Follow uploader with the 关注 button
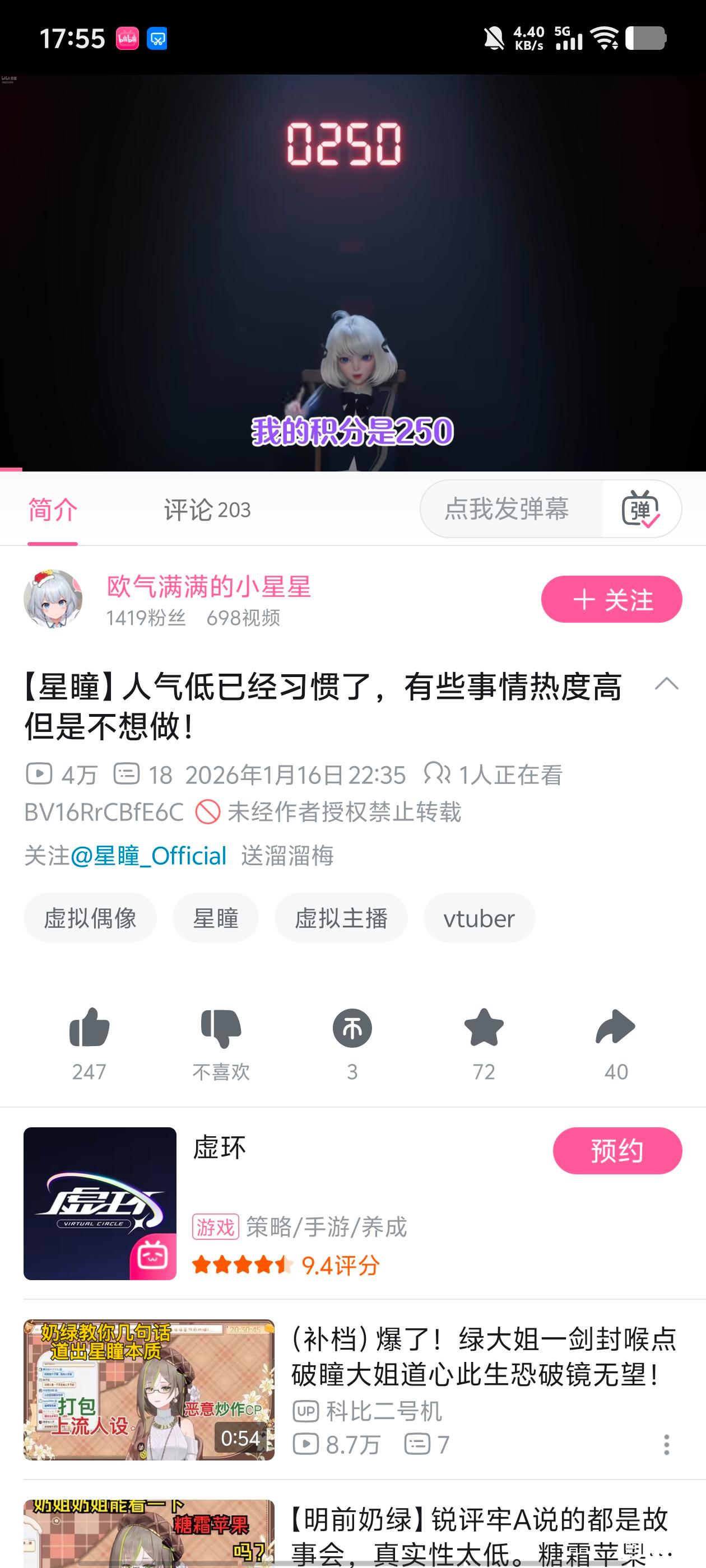The height and width of the screenshot is (1568, 706). click(x=611, y=600)
